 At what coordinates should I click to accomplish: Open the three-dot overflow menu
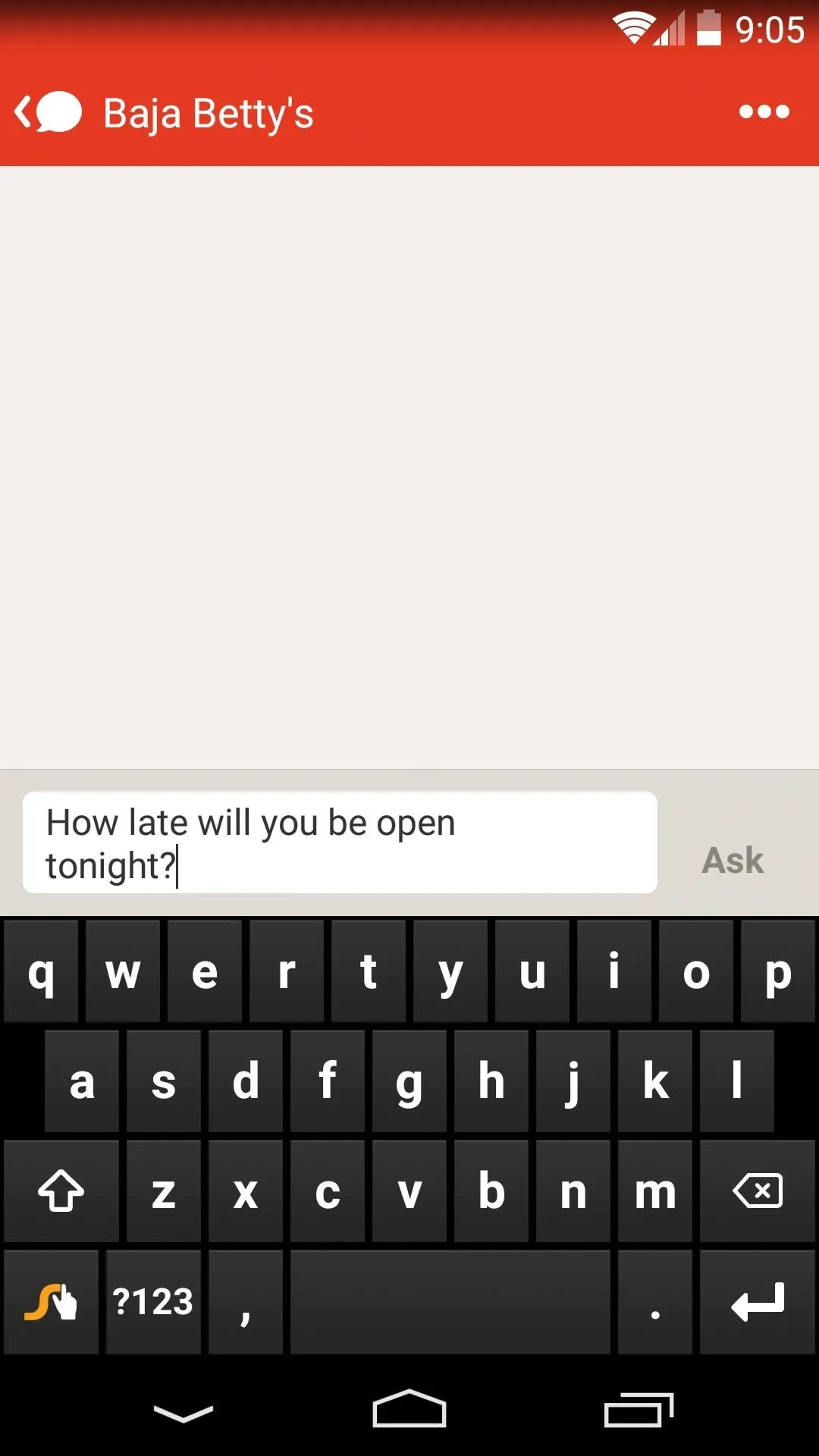pos(764,112)
